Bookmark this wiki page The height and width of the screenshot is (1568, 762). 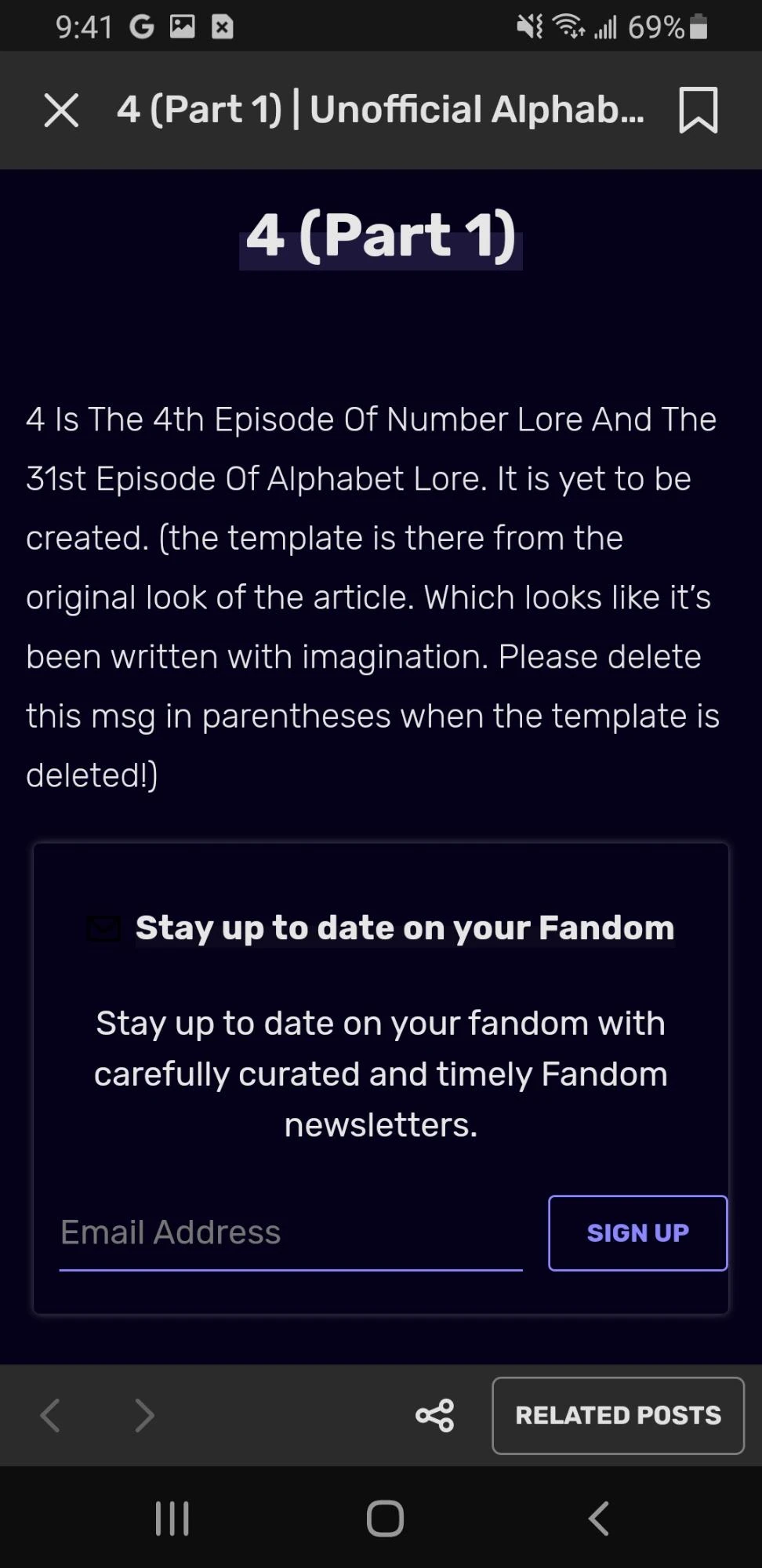pyautogui.click(x=698, y=110)
